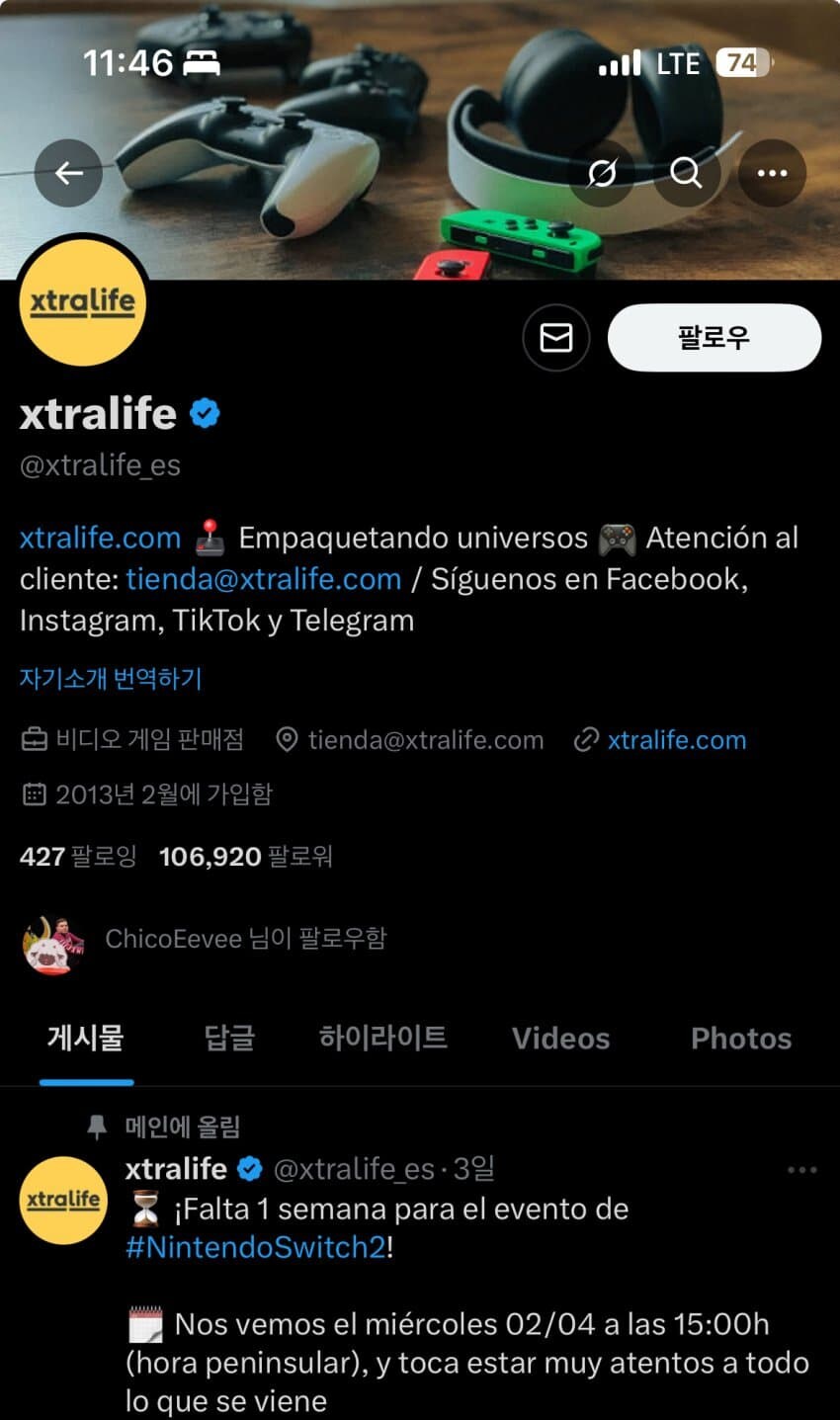Click the back arrow to leave profile
The width and height of the screenshot is (840, 1420).
[67, 173]
